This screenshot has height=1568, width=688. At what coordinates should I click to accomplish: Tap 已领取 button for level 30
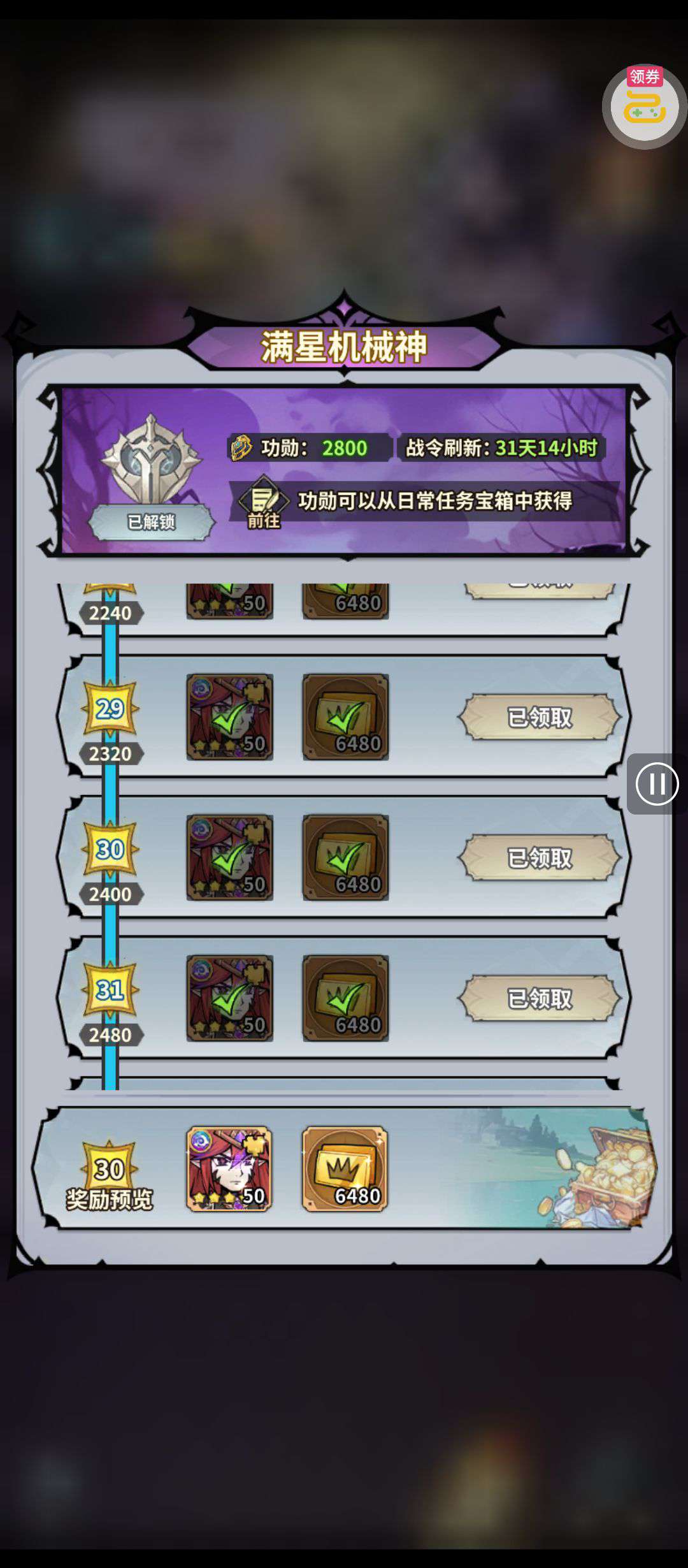pyautogui.click(x=539, y=858)
